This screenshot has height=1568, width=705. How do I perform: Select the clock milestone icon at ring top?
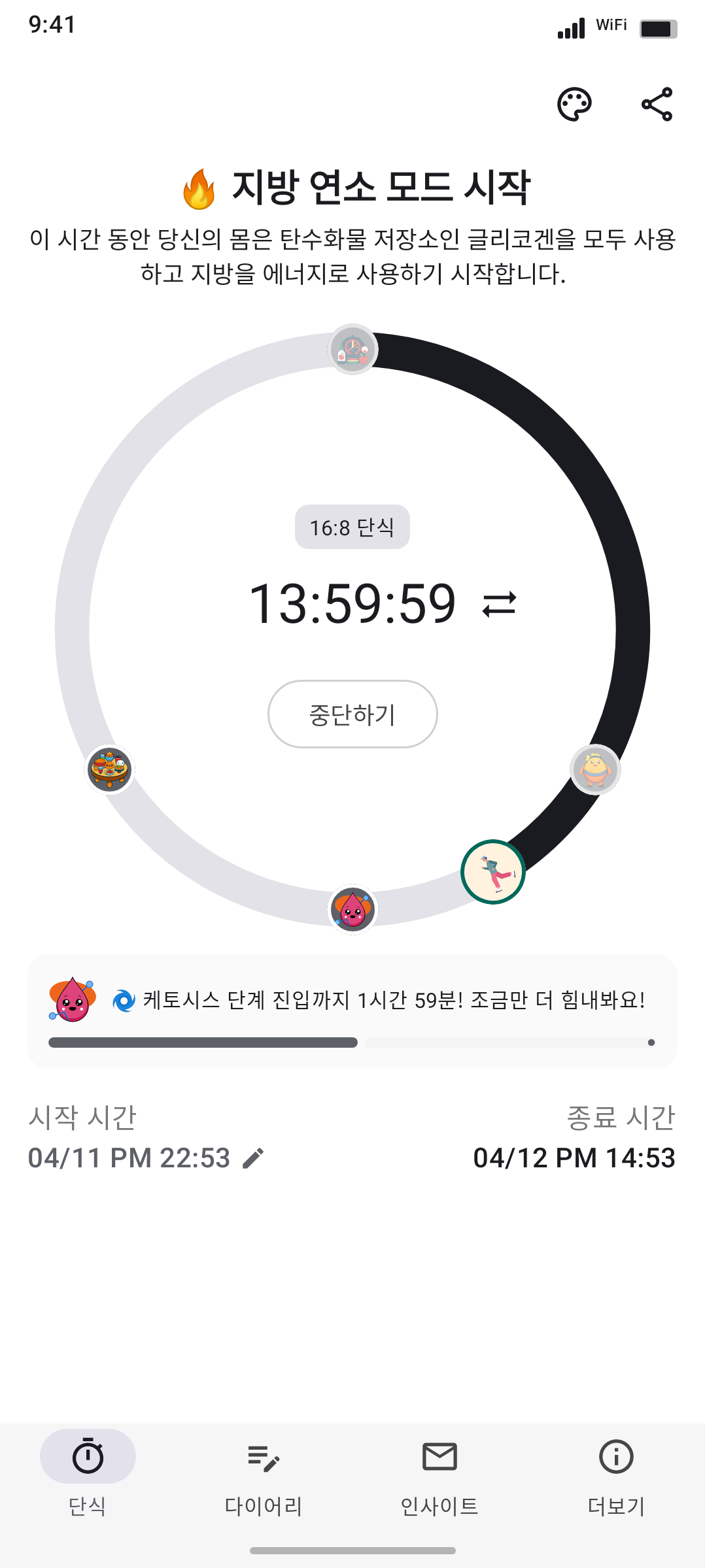pyautogui.click(x=352, y=349)
